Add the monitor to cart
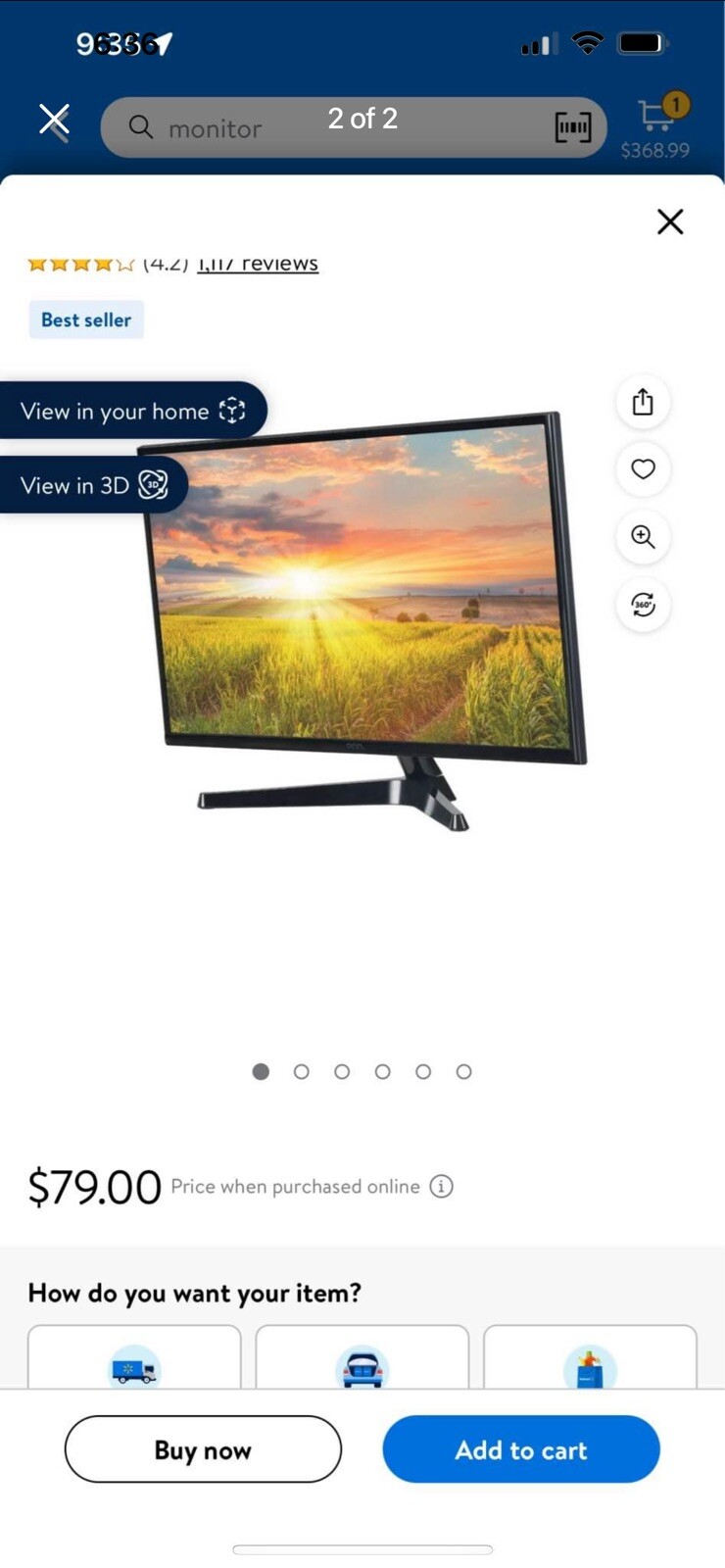Viewport: 725px width, 1568px height. tap(521, 1449)
